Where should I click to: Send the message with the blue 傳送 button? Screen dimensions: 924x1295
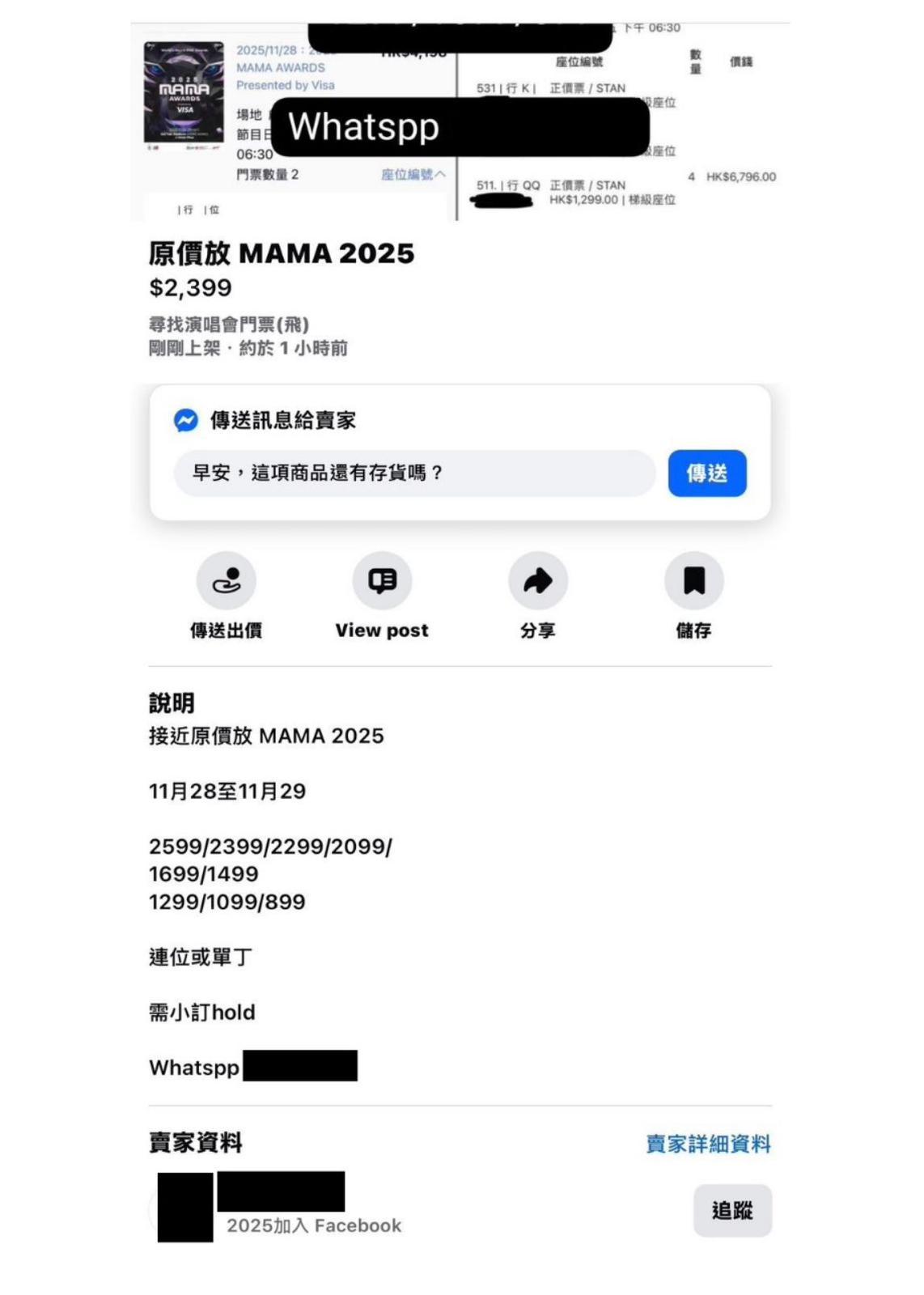pyautogui.click(x=706, y=473)
